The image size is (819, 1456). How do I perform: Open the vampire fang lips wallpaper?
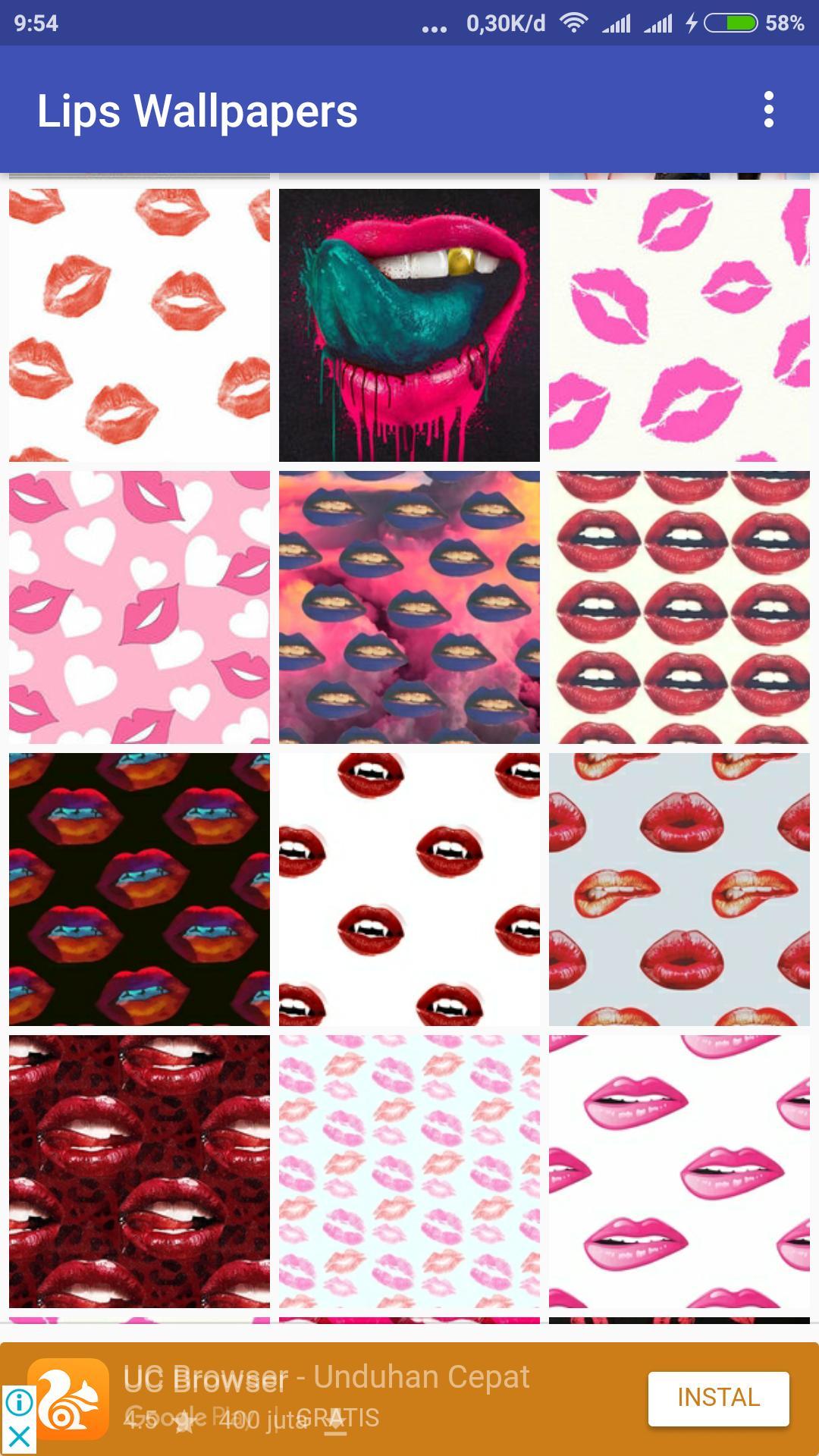[409, 889]
